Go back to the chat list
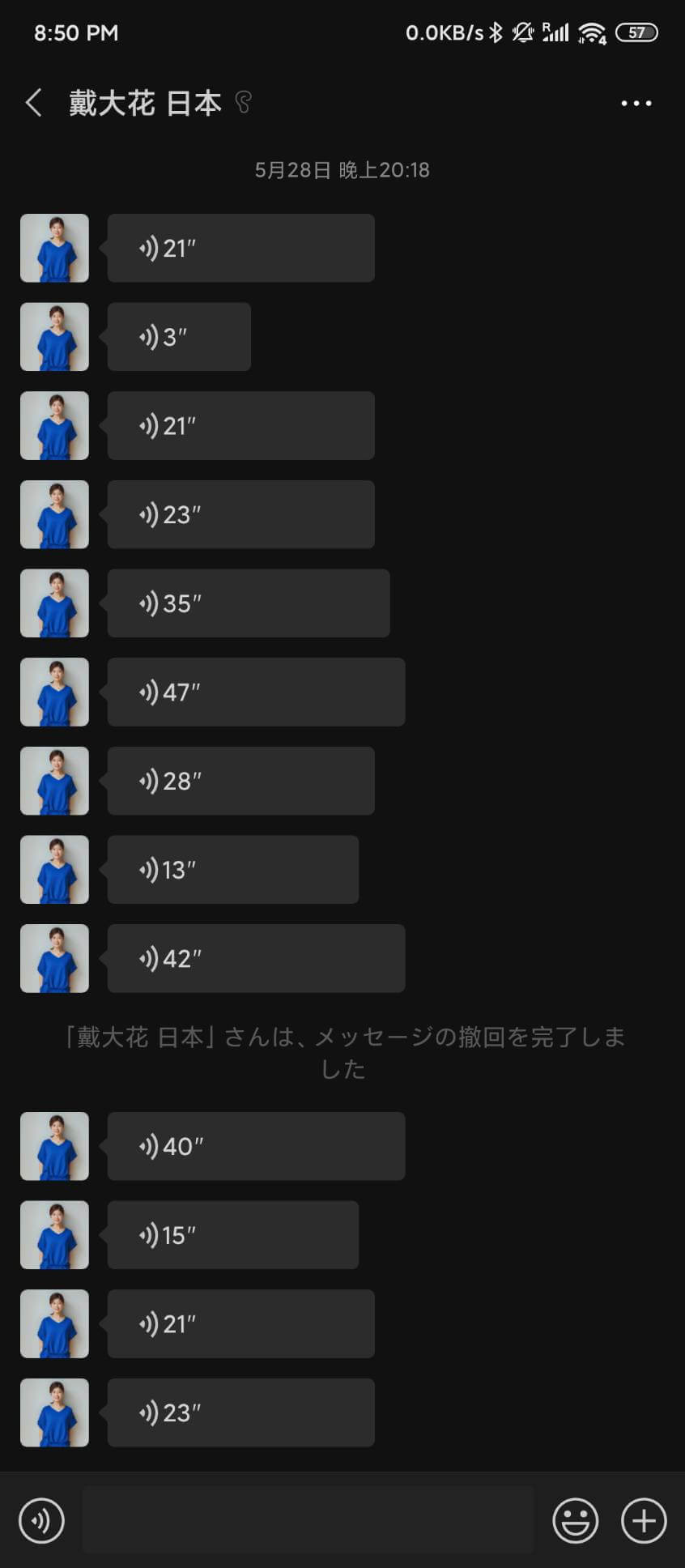The image size is (685, 1568). pyautogui.click(x=34, y=103)
